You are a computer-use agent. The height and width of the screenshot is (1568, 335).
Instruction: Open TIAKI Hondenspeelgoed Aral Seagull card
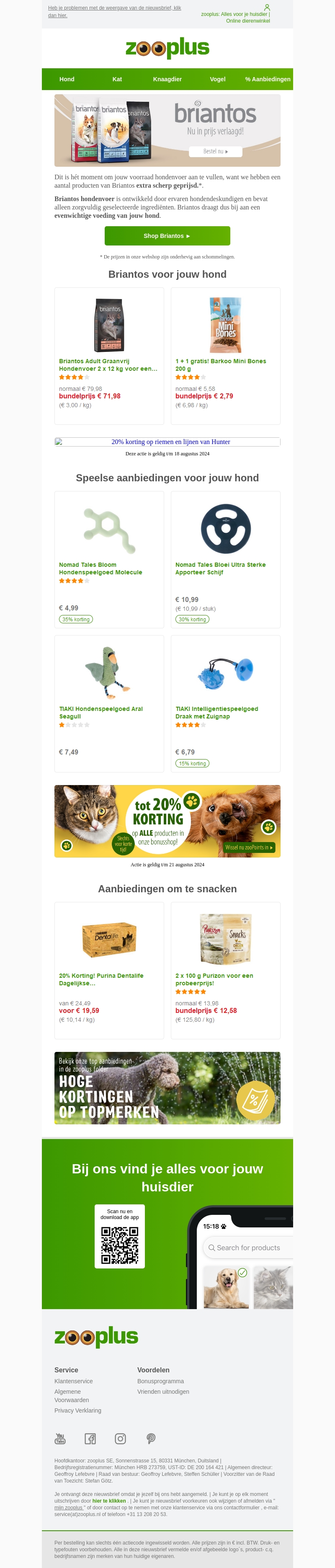pyautogui.click(x=109, y=703)
